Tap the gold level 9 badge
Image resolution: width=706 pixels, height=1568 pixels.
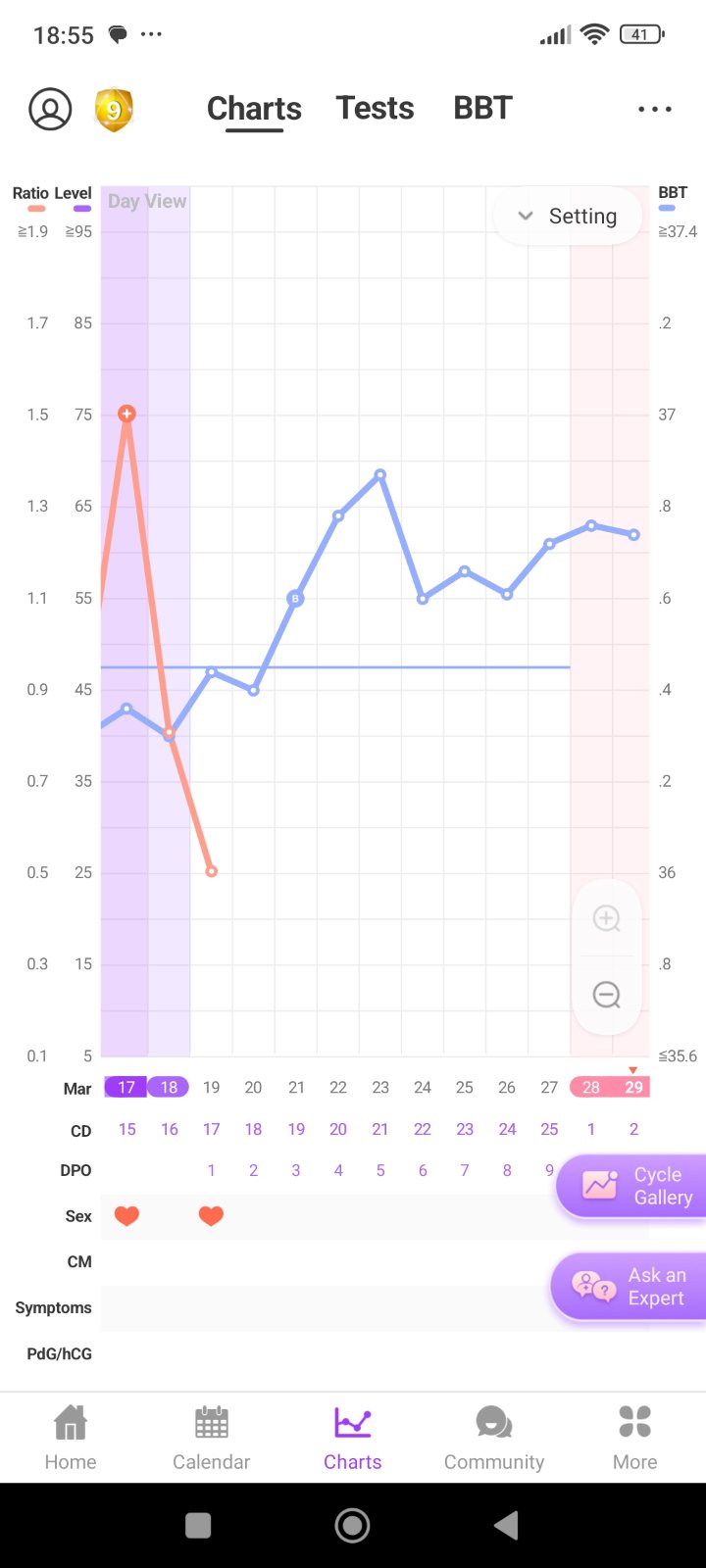tap(114, 109)
